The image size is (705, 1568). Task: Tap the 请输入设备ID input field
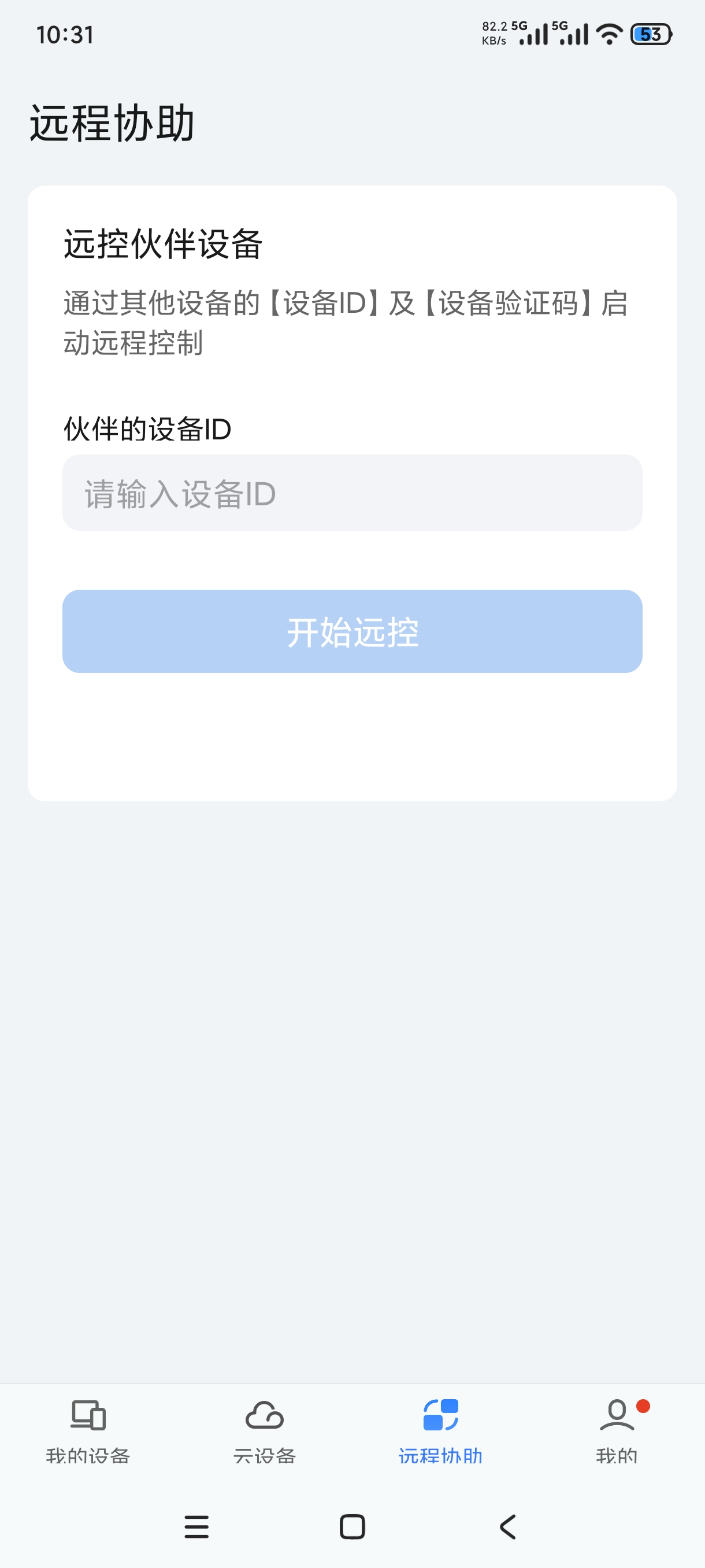pyautogui.click(x=352, y=493)
